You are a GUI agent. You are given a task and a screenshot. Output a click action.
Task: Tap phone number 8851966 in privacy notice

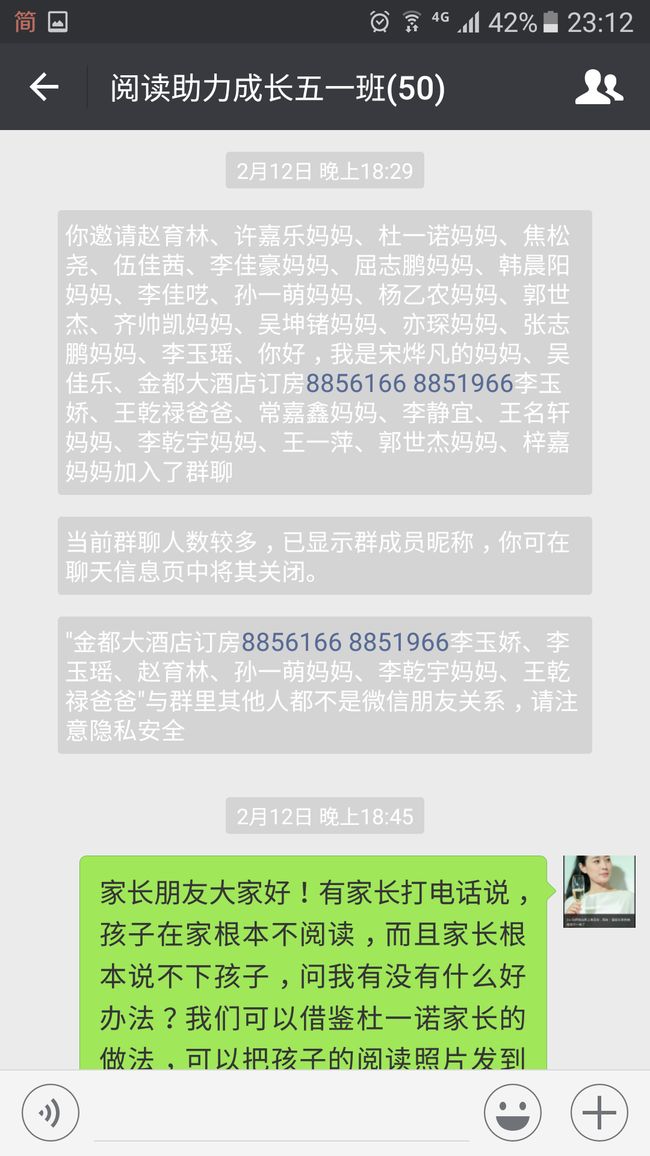tap(399, 641)
